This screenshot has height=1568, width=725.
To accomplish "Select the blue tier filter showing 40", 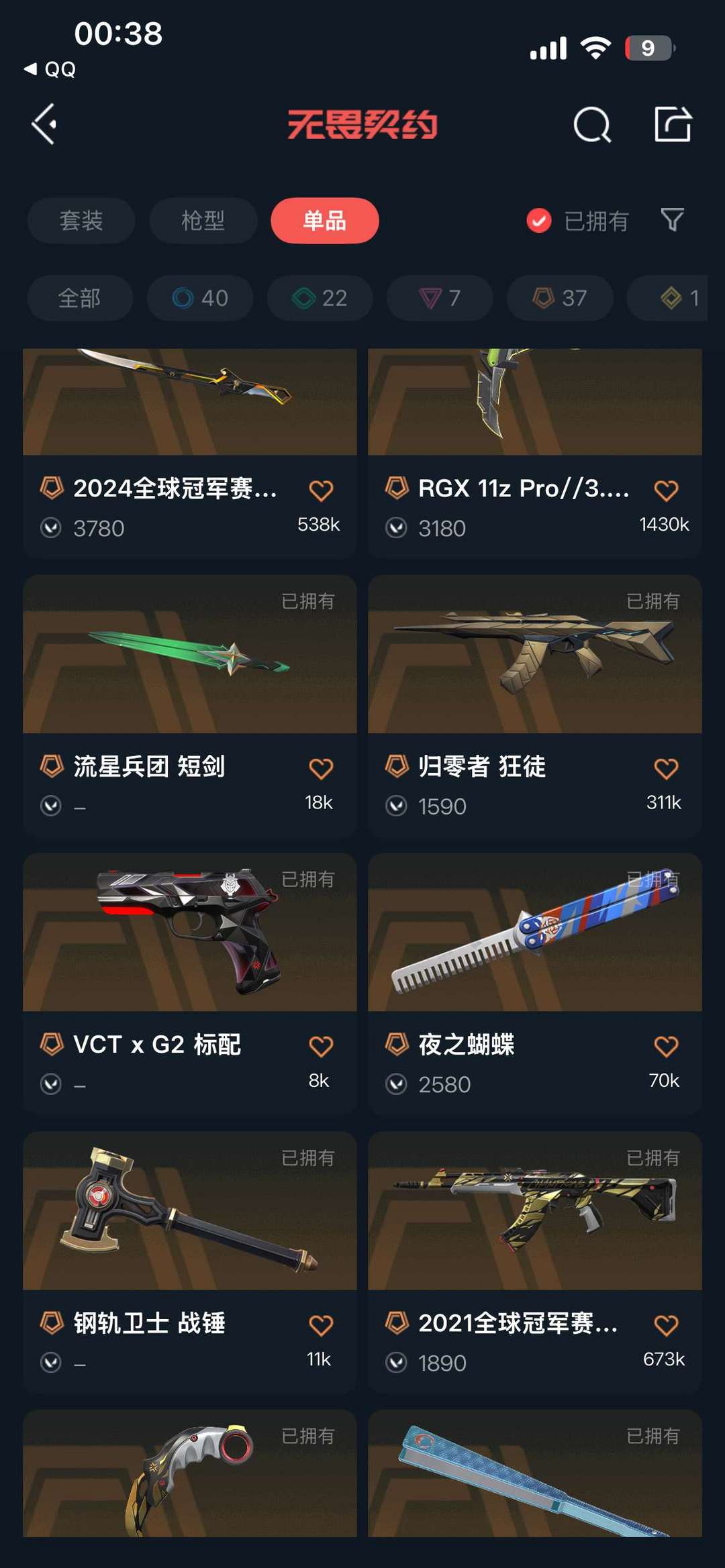I will pyautogui.click(x=200, y=298).
